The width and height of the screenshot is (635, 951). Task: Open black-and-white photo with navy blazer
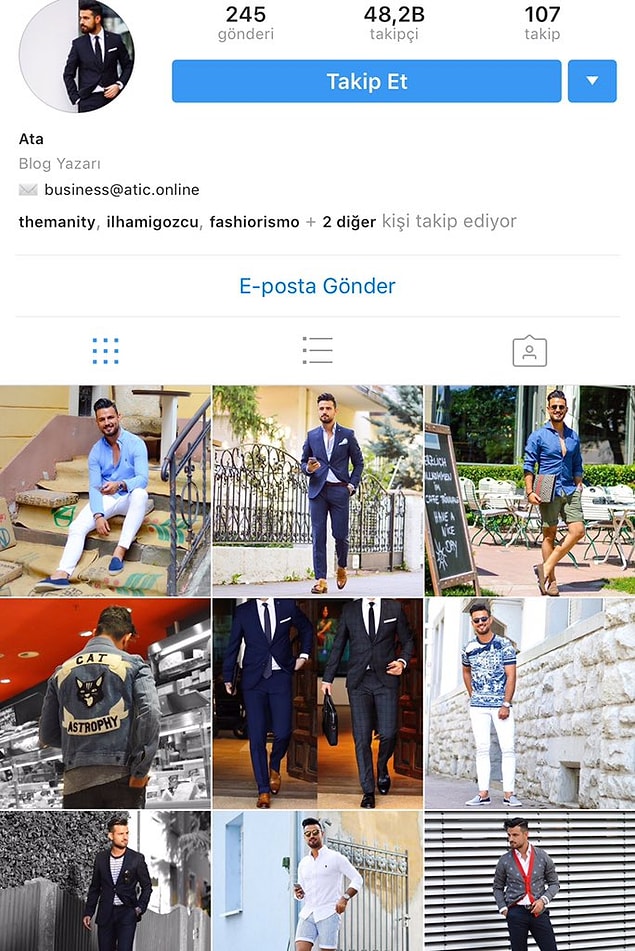pos(105,882)
